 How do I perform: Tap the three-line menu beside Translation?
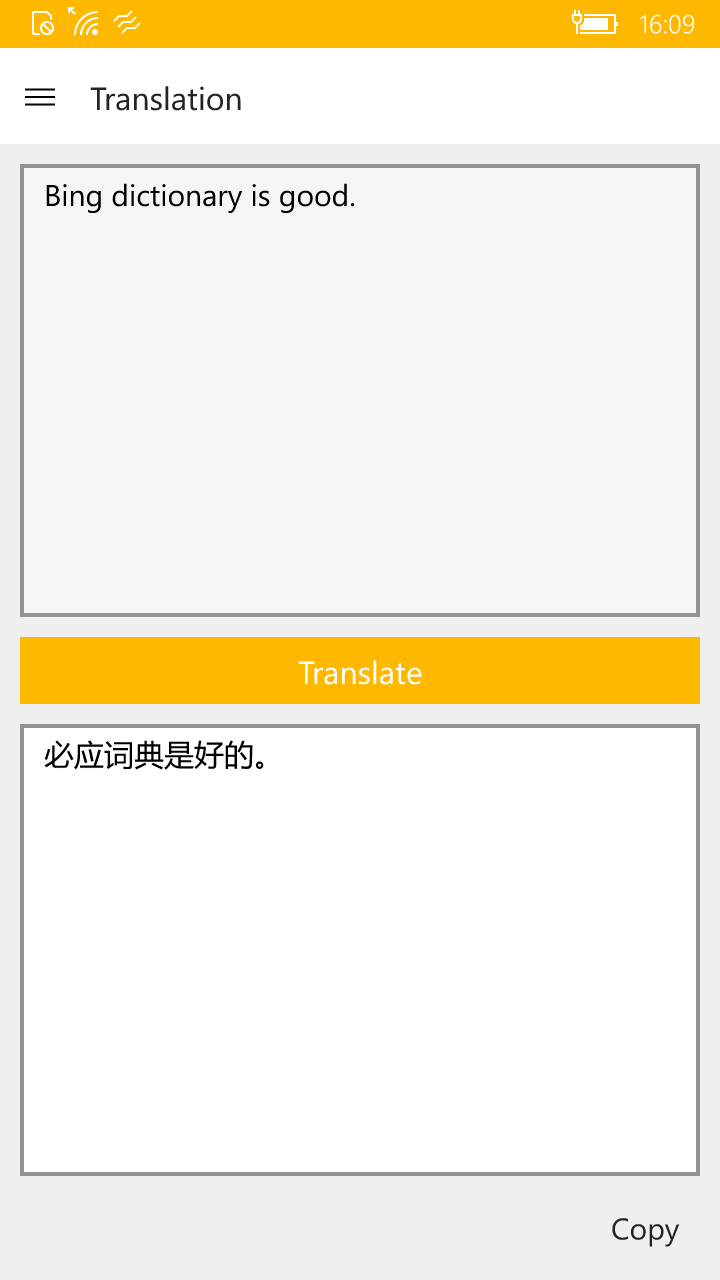pos(40,97)
